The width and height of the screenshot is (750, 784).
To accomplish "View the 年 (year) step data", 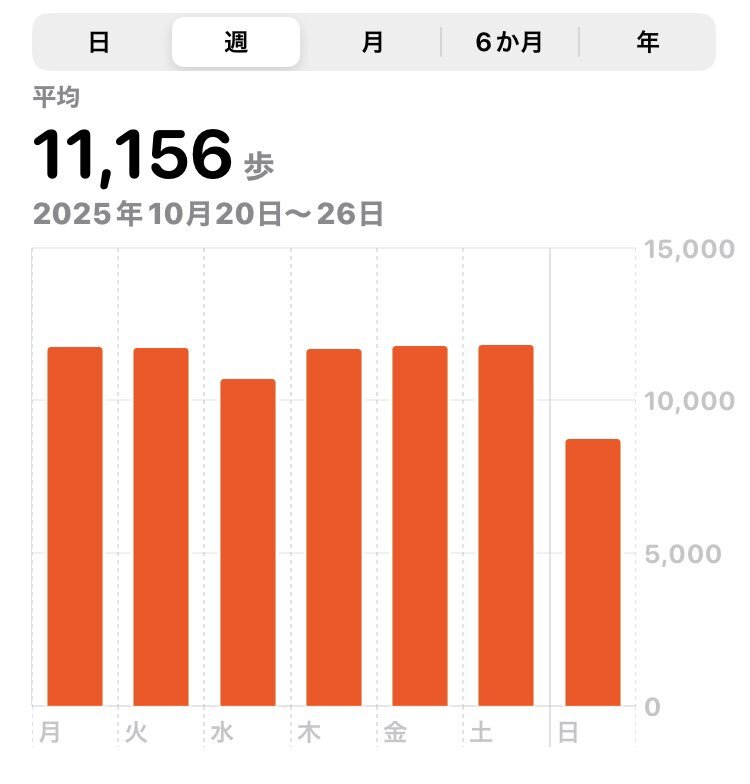I will point(647,42).
